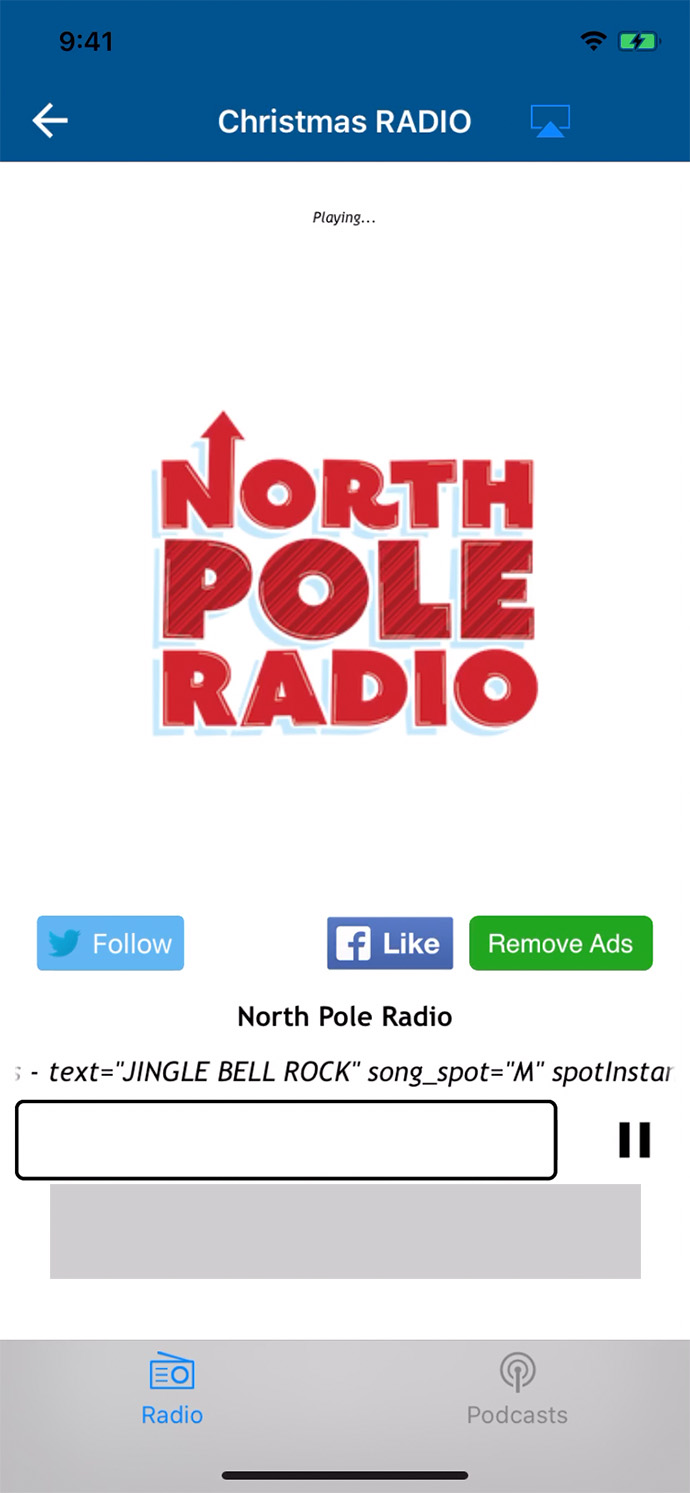The height and width of the screenshot is (1493, 690).
Task: Like the station on Facebook
Action: tap(390, 943)
